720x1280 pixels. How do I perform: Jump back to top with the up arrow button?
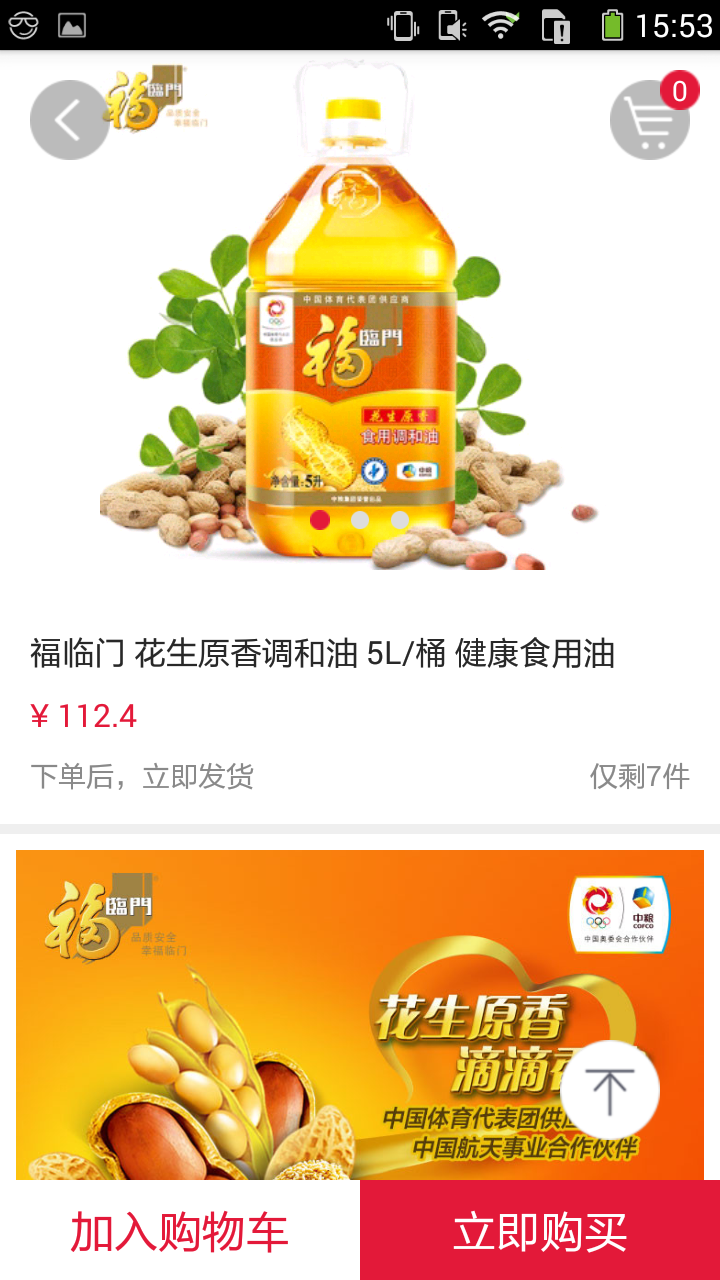[609, 1090]
